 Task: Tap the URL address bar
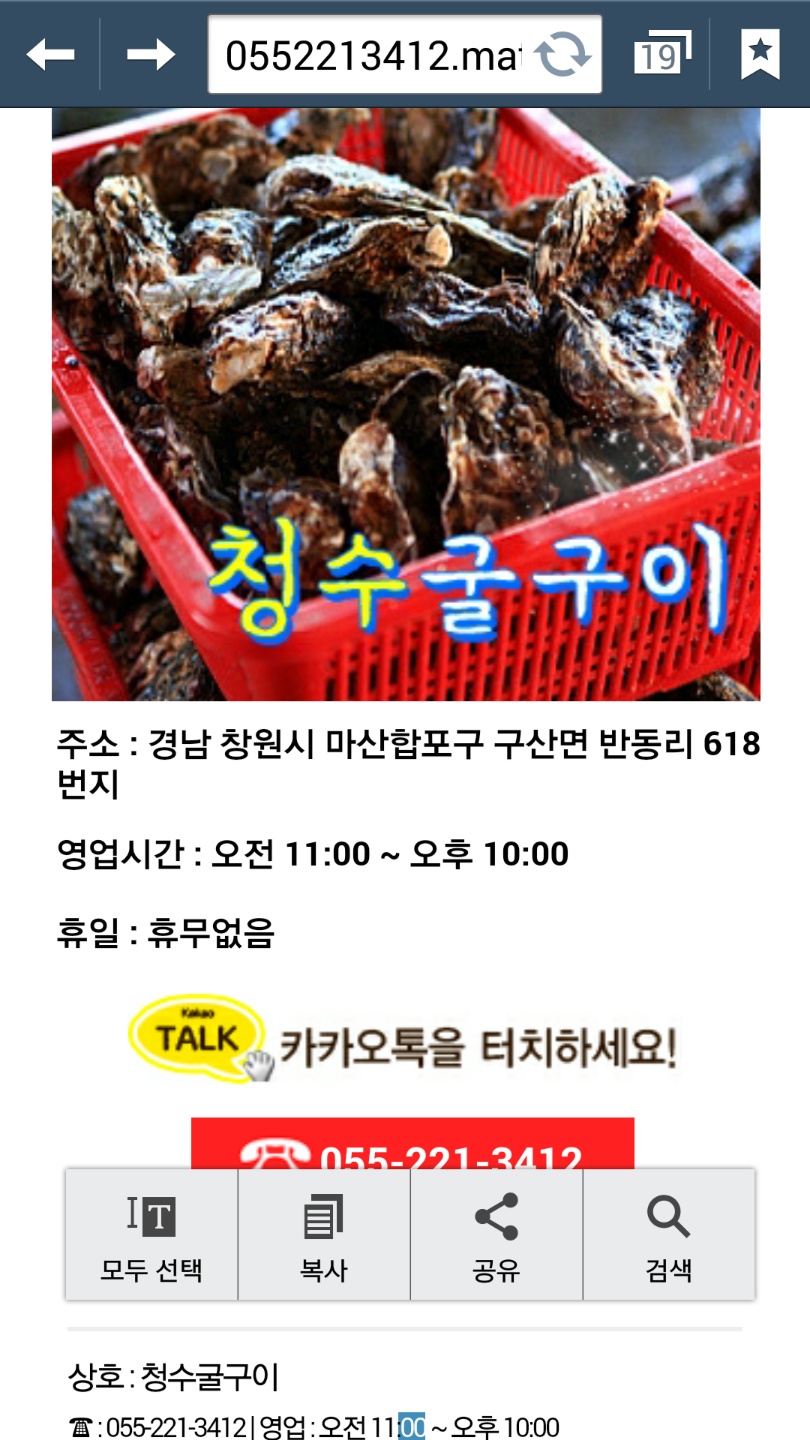(x=372, y=55)
